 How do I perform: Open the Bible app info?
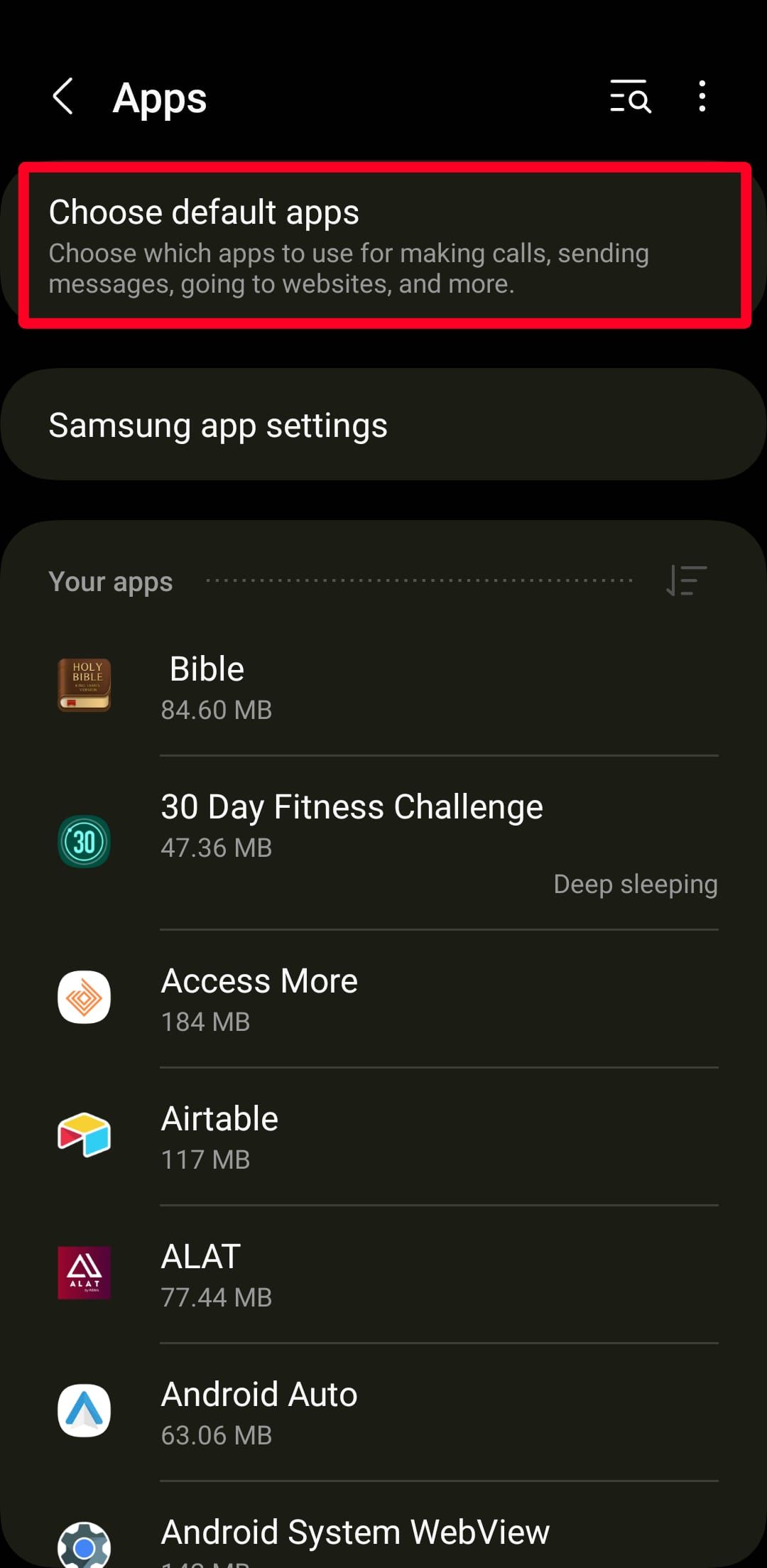[x=206, y=668]
